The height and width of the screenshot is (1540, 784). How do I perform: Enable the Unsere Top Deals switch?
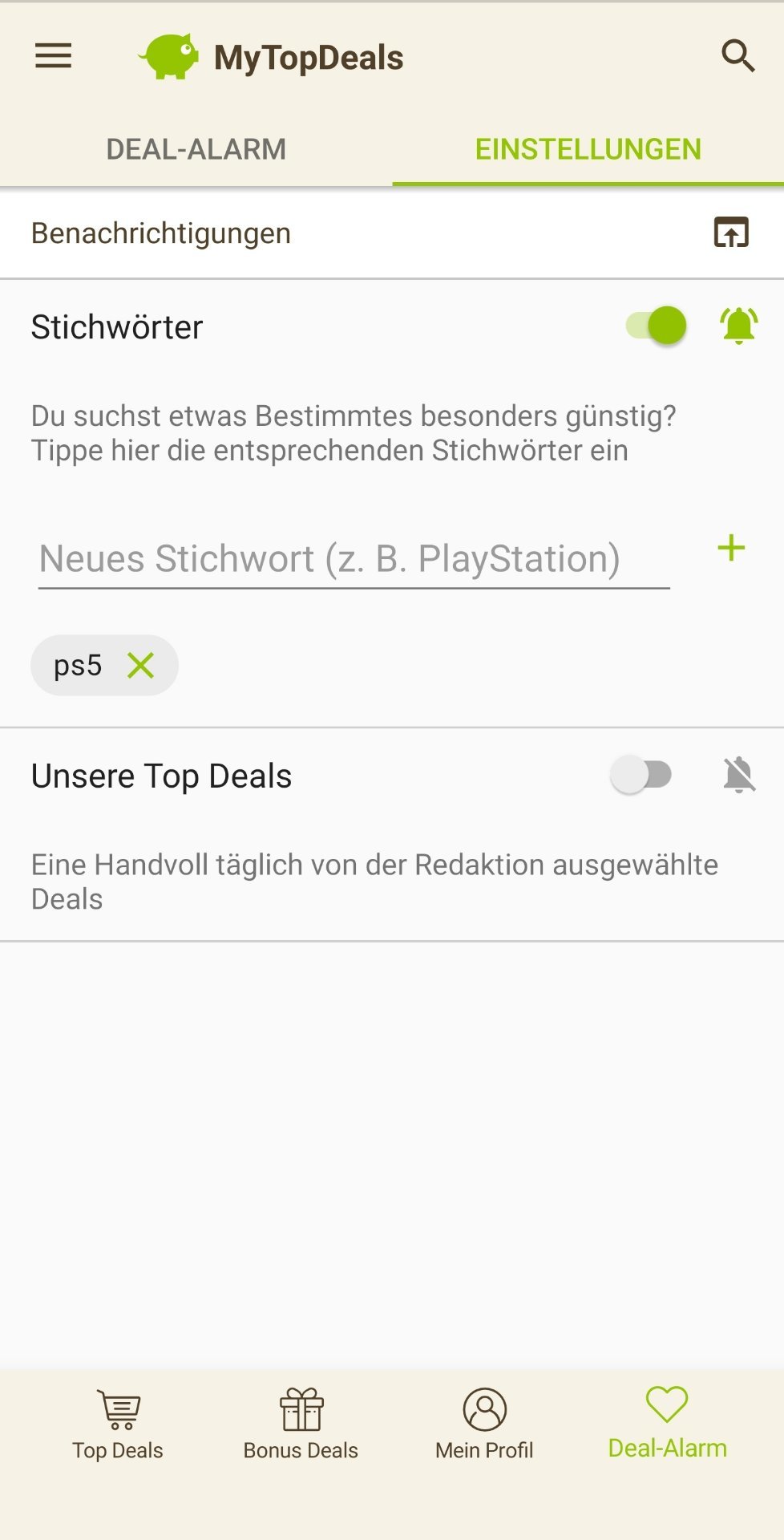tap(641, 775)
